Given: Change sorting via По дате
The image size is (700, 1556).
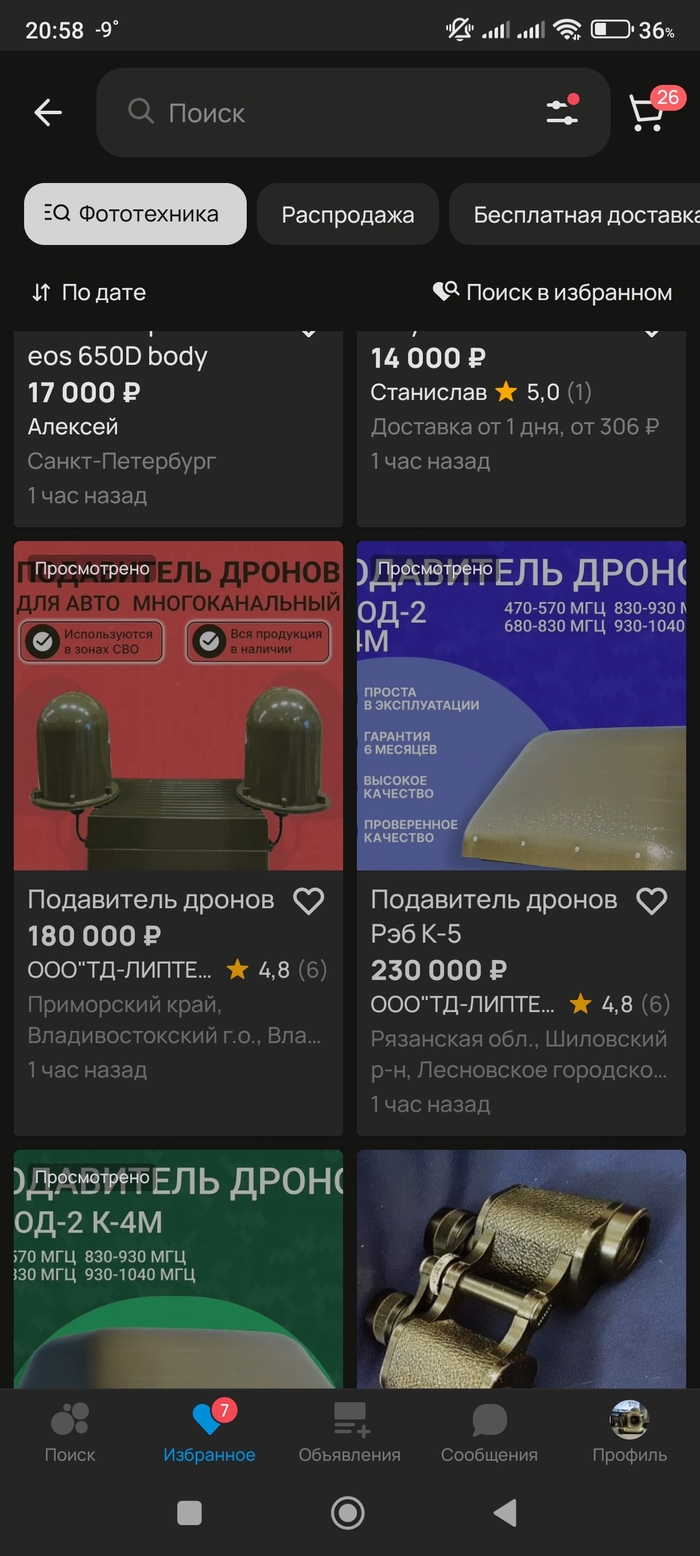Looking at the screenshot, I should (x=88, y=292).
